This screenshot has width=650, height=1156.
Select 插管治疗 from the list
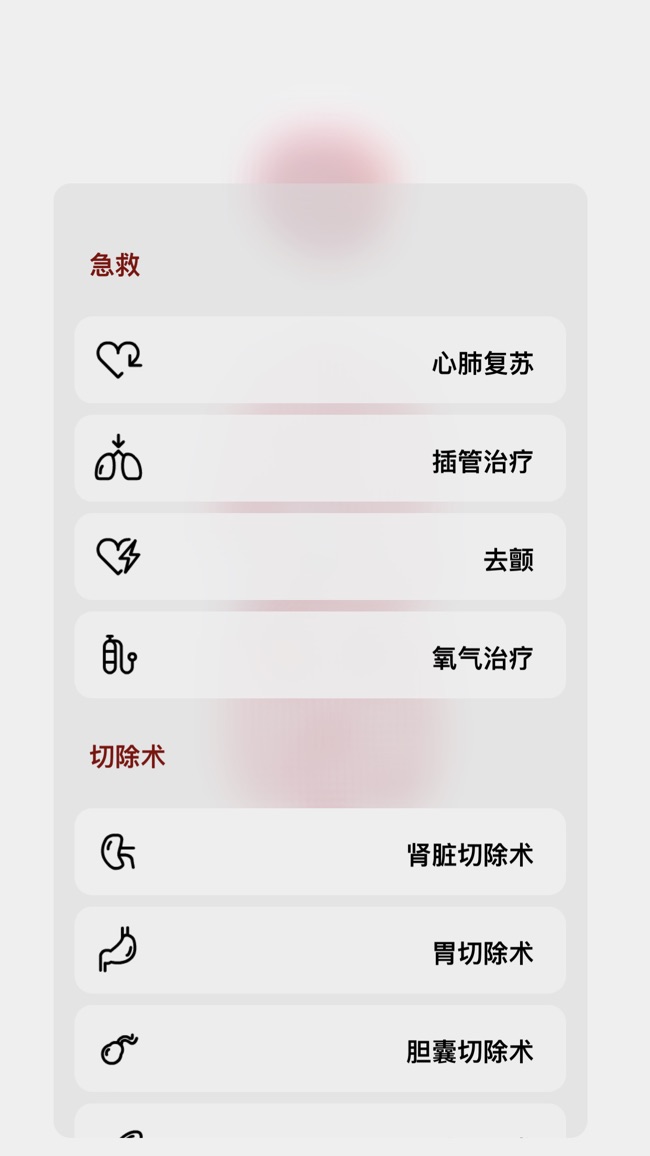(x=320, y=459)
